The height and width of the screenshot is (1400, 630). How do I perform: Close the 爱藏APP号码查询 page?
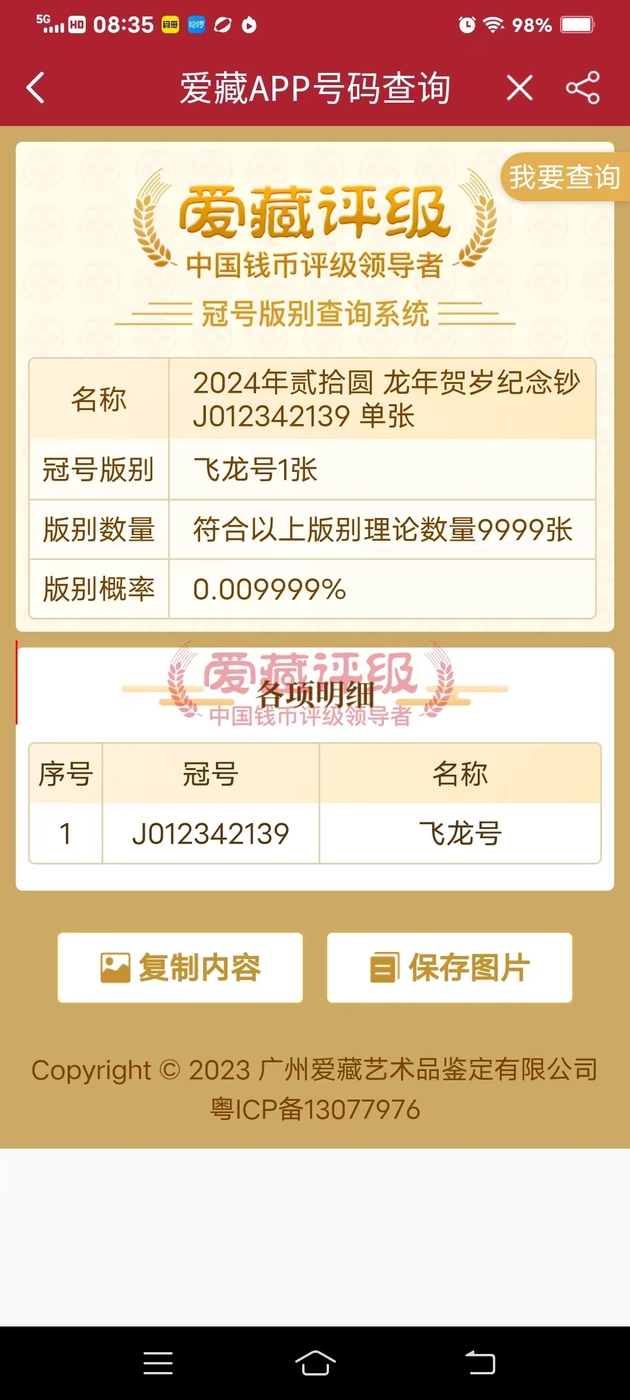(519, 88)
